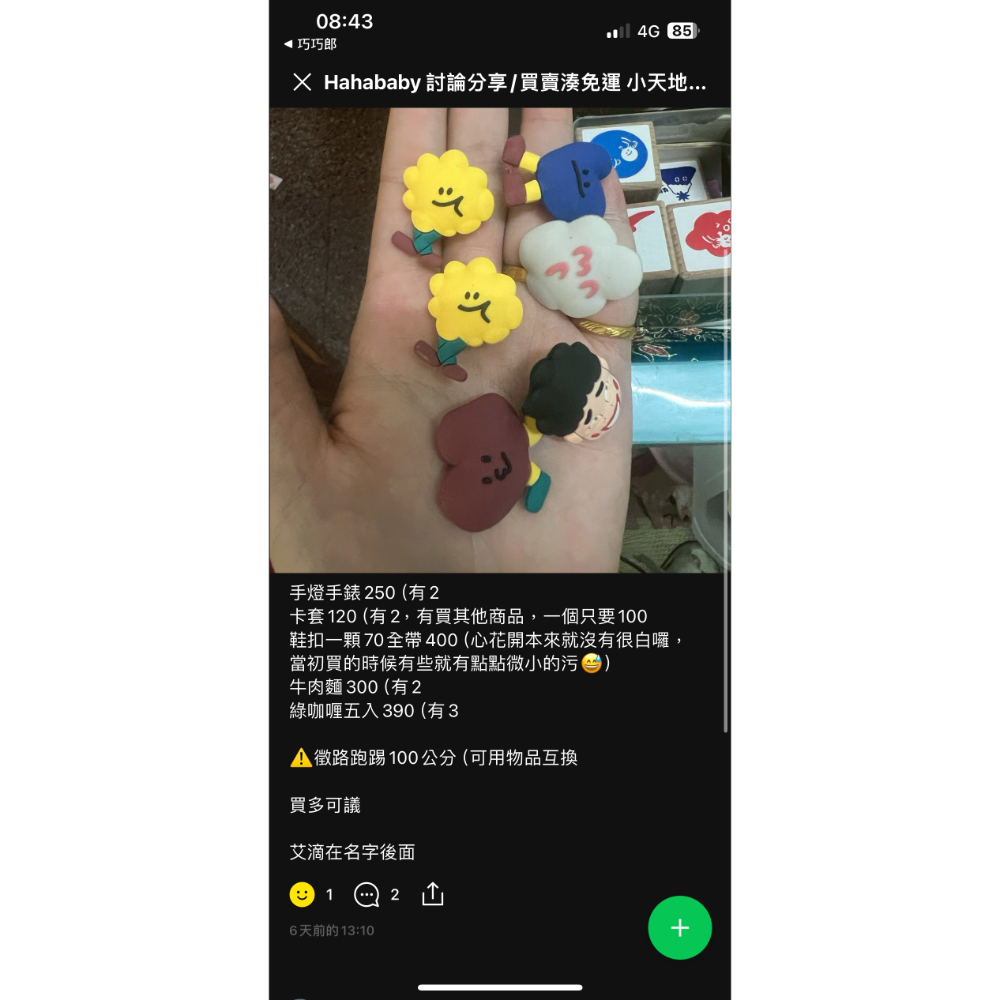Close the Hahababy post view
Image resolution: width=1000 pixels, height=1000 pixels.
click(x=302, y=83)
